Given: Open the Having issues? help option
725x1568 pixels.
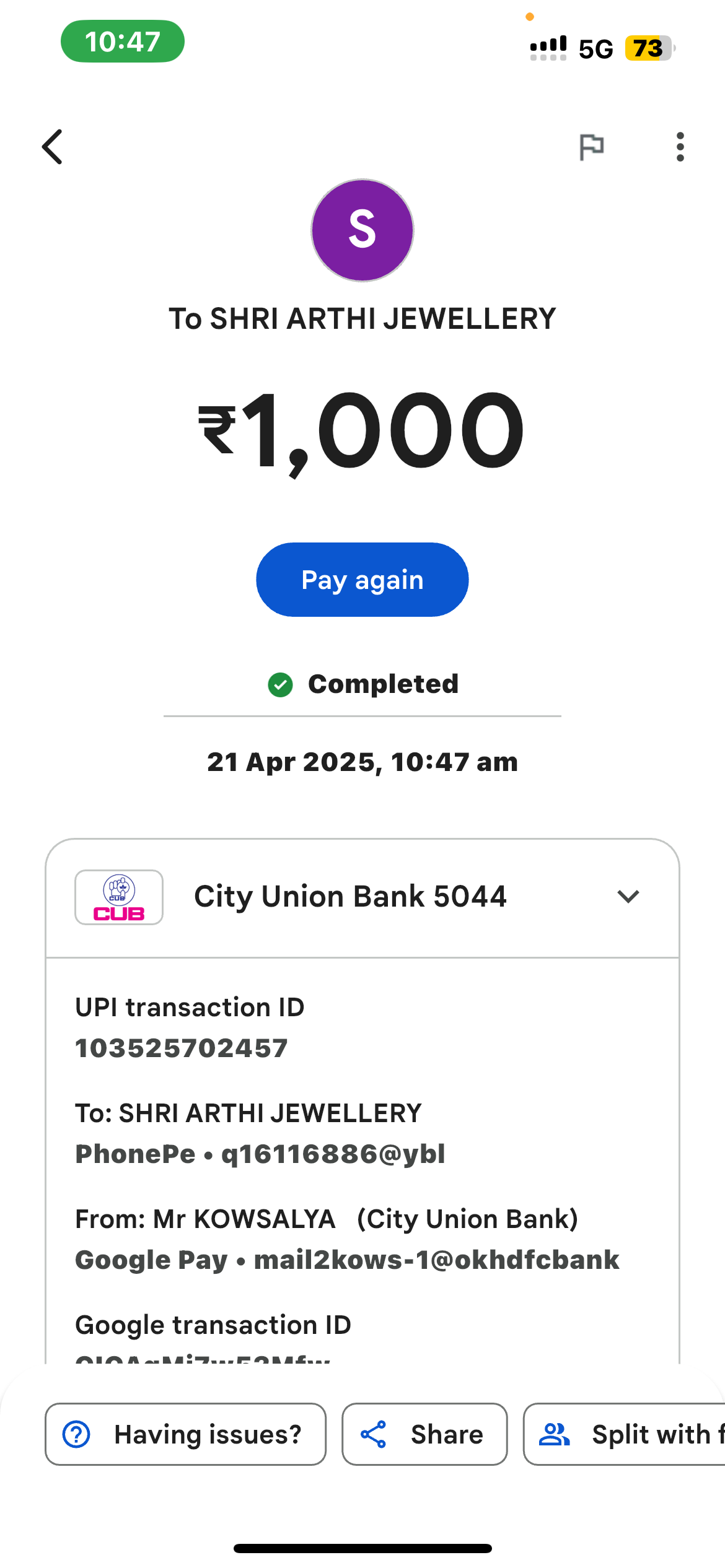Looking at the screenshot, I should tap(185, 1434).
